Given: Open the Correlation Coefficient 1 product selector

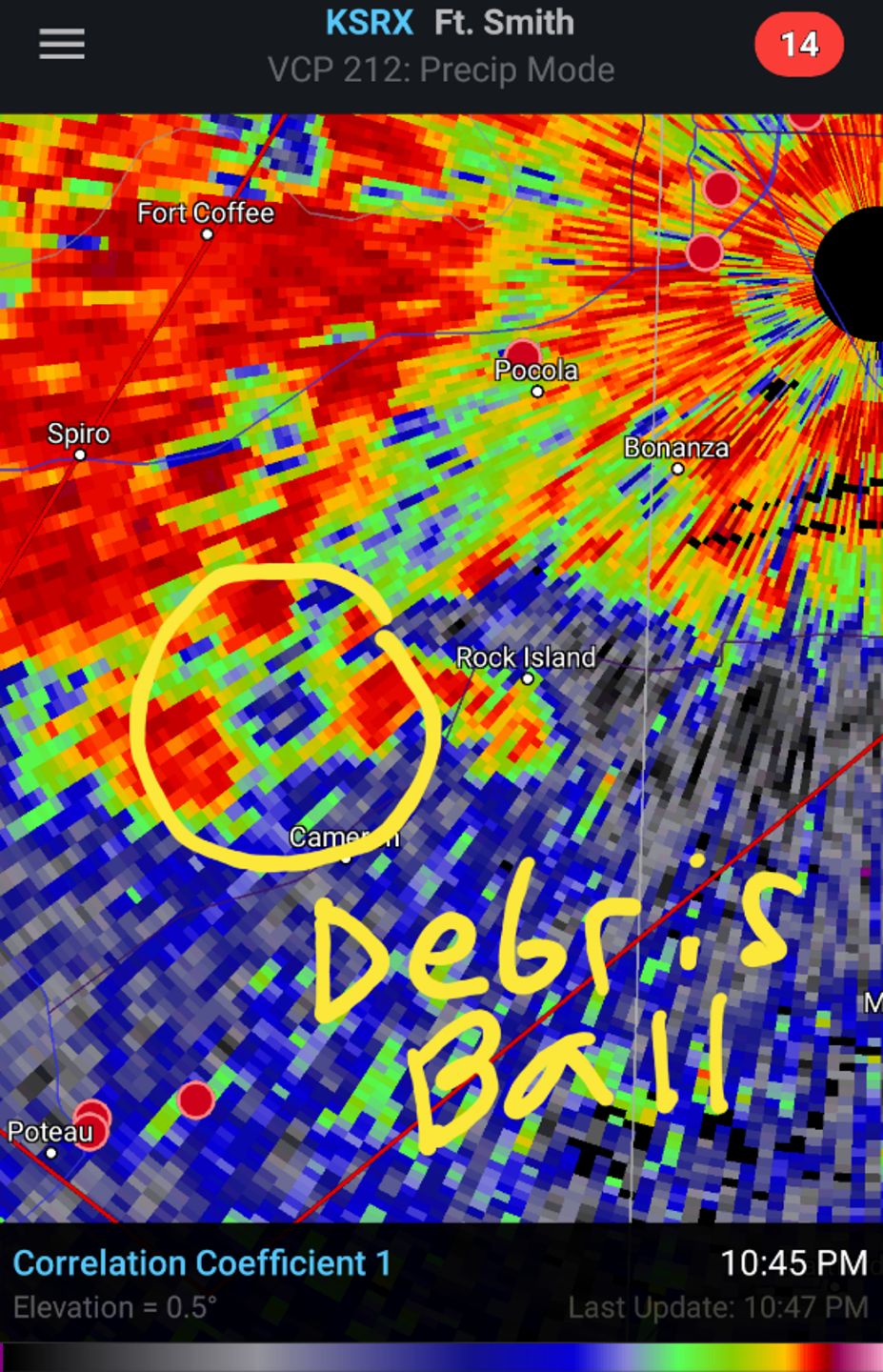Looking at the screenshot, I should click(x=202, y=1263).
